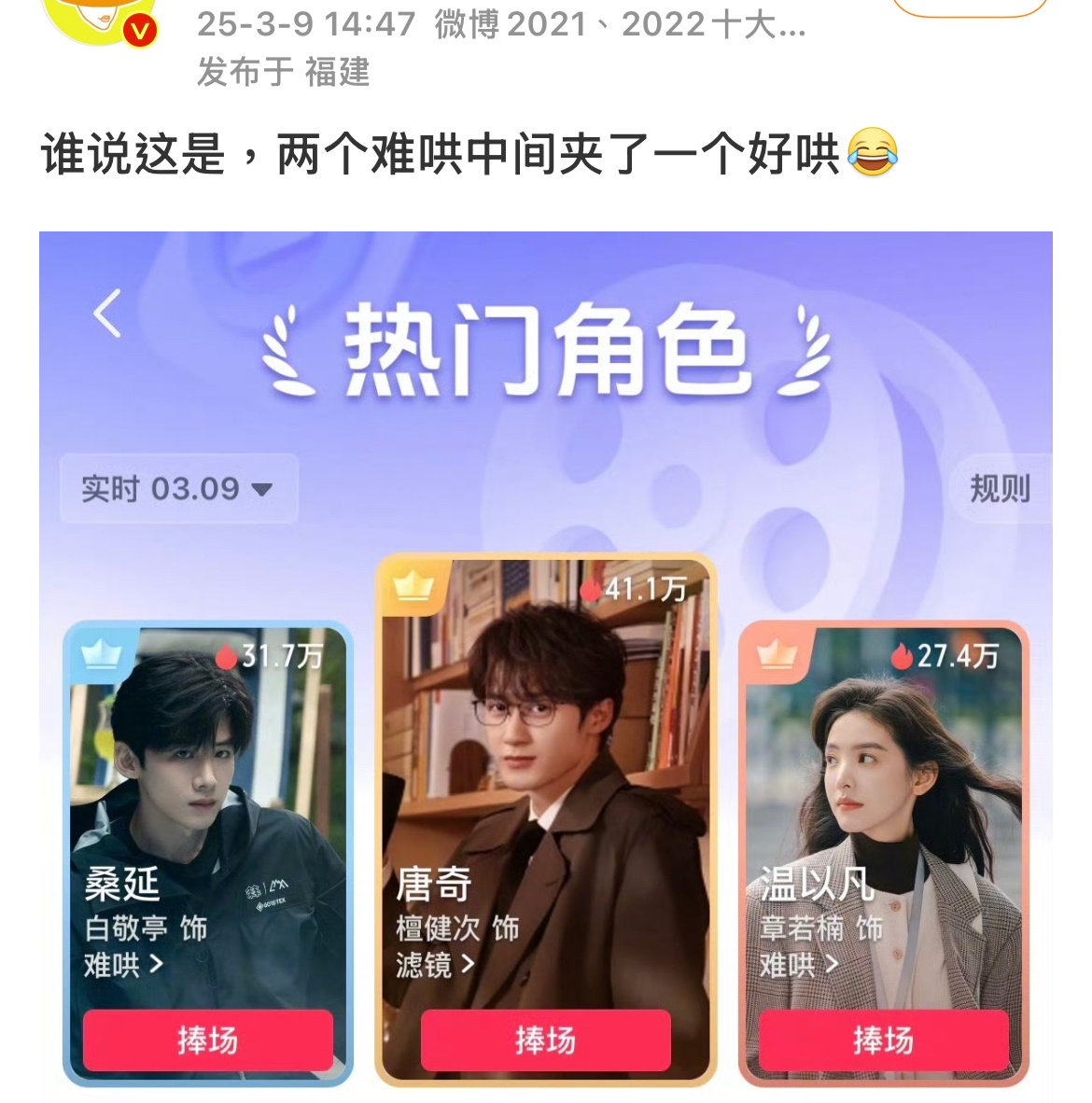Open the poster's profile avatar
The width and height of the screenshot is (1092, 1103).
click(x=98, y=17)
